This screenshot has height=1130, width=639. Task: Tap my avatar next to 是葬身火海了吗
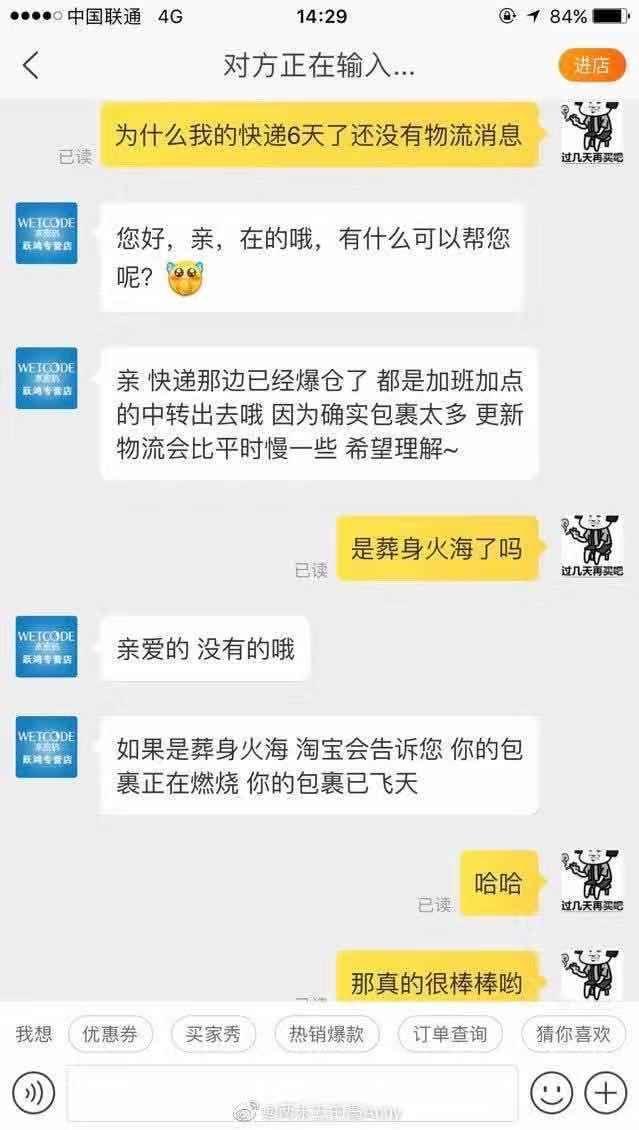tap(591, 548)
